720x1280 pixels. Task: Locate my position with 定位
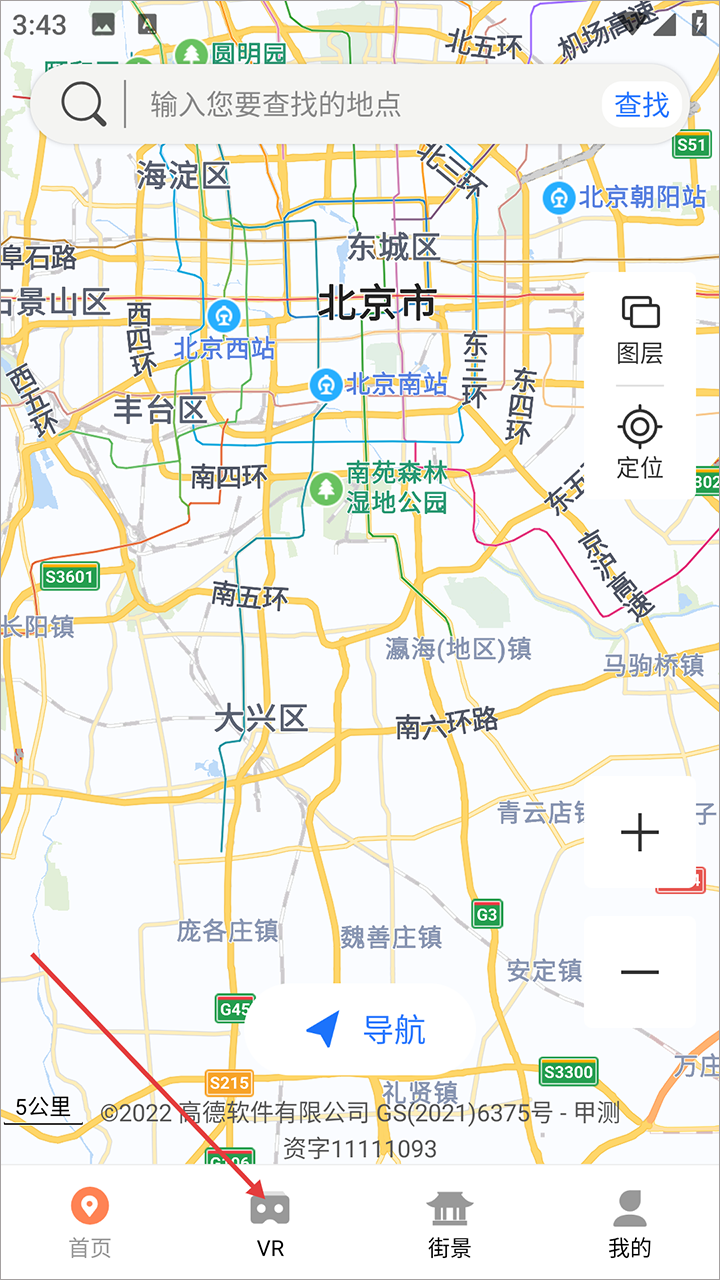click(640, 443)
